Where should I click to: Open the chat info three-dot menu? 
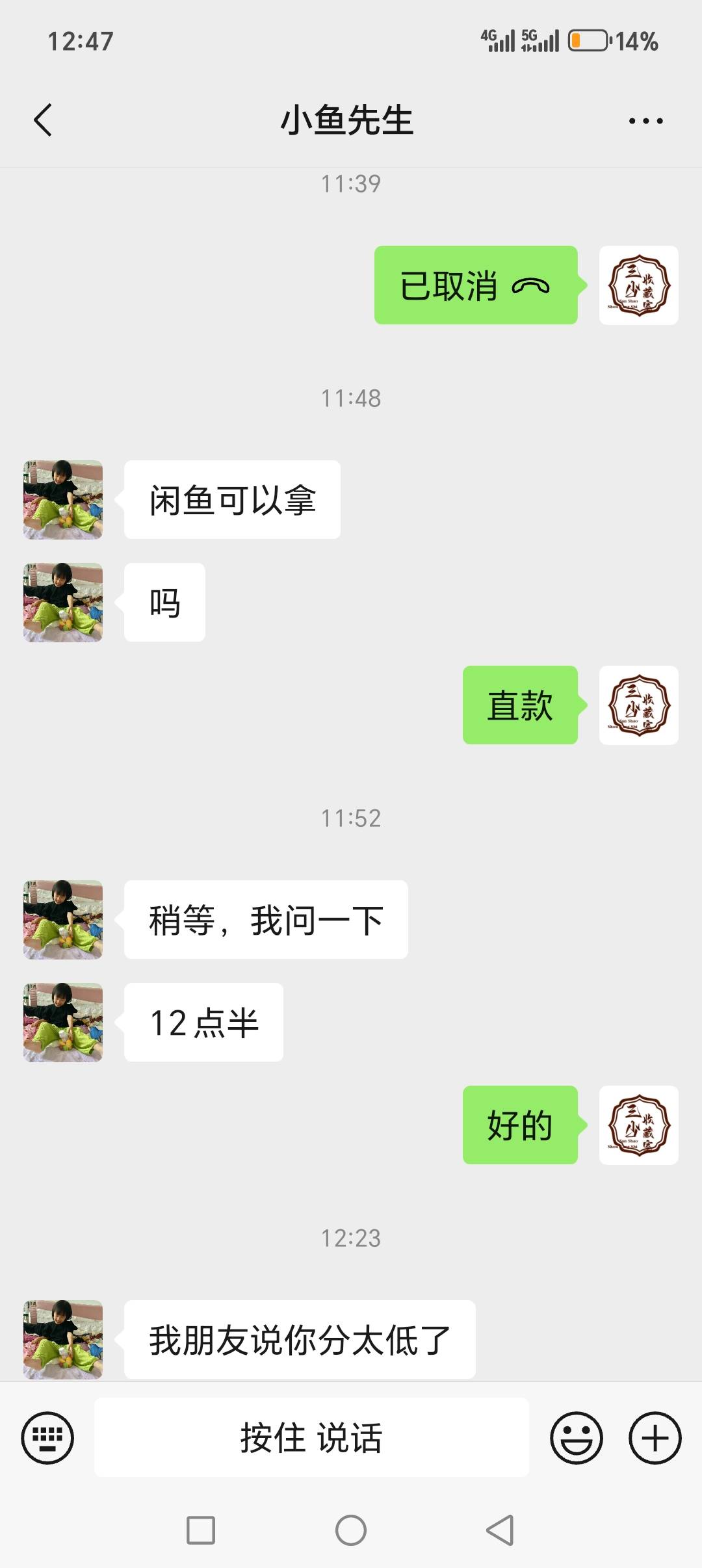[x=645, y=121]
